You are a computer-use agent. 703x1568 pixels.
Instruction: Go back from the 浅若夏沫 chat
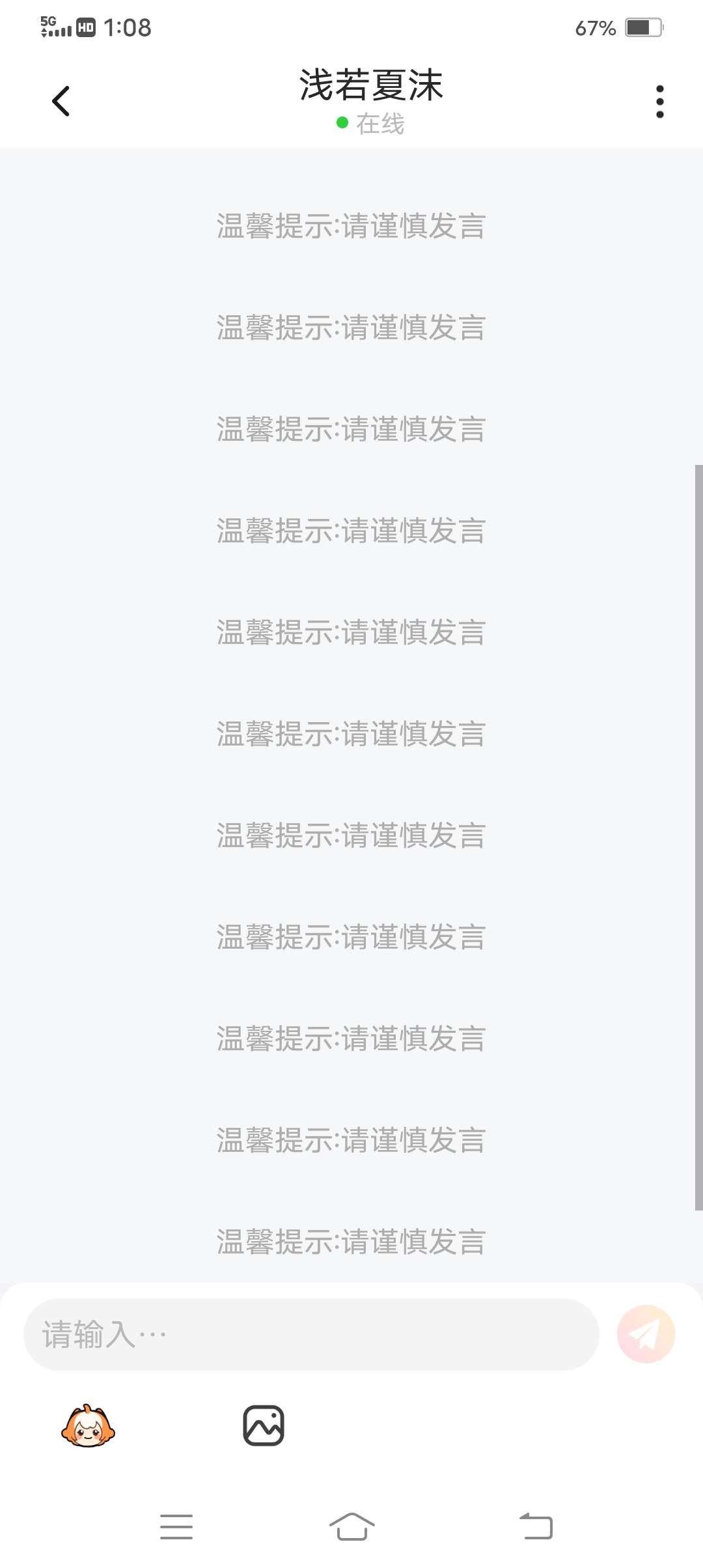click(61, 101)
